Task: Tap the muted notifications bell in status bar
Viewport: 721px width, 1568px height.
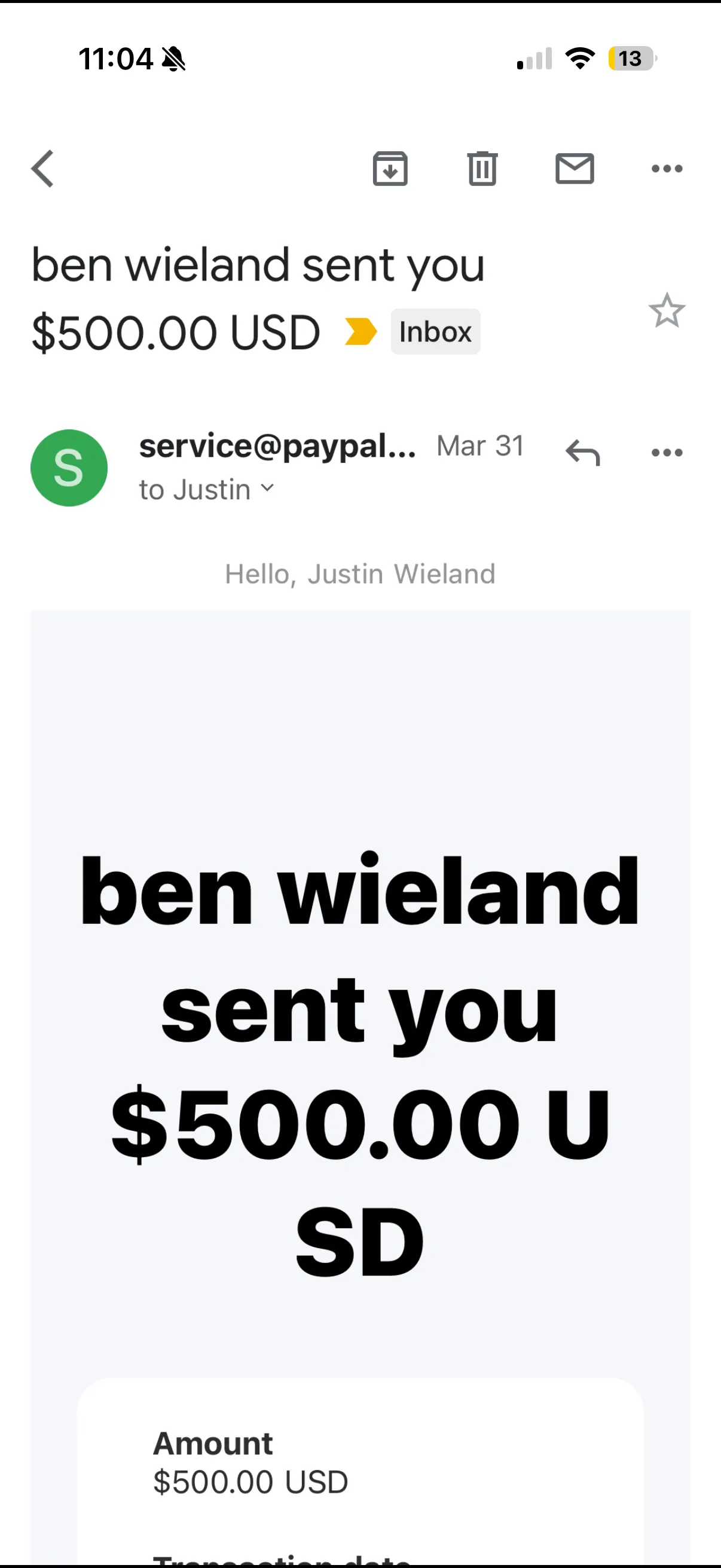Action: coord(172,58)
